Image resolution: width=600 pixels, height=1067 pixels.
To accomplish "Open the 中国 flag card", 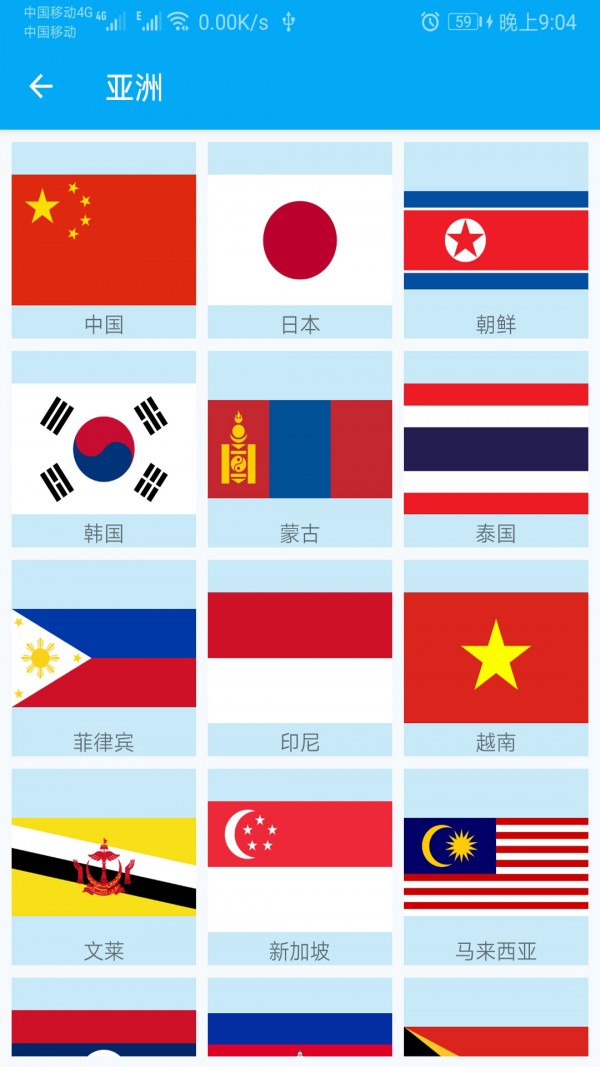I will coord(104,240).
